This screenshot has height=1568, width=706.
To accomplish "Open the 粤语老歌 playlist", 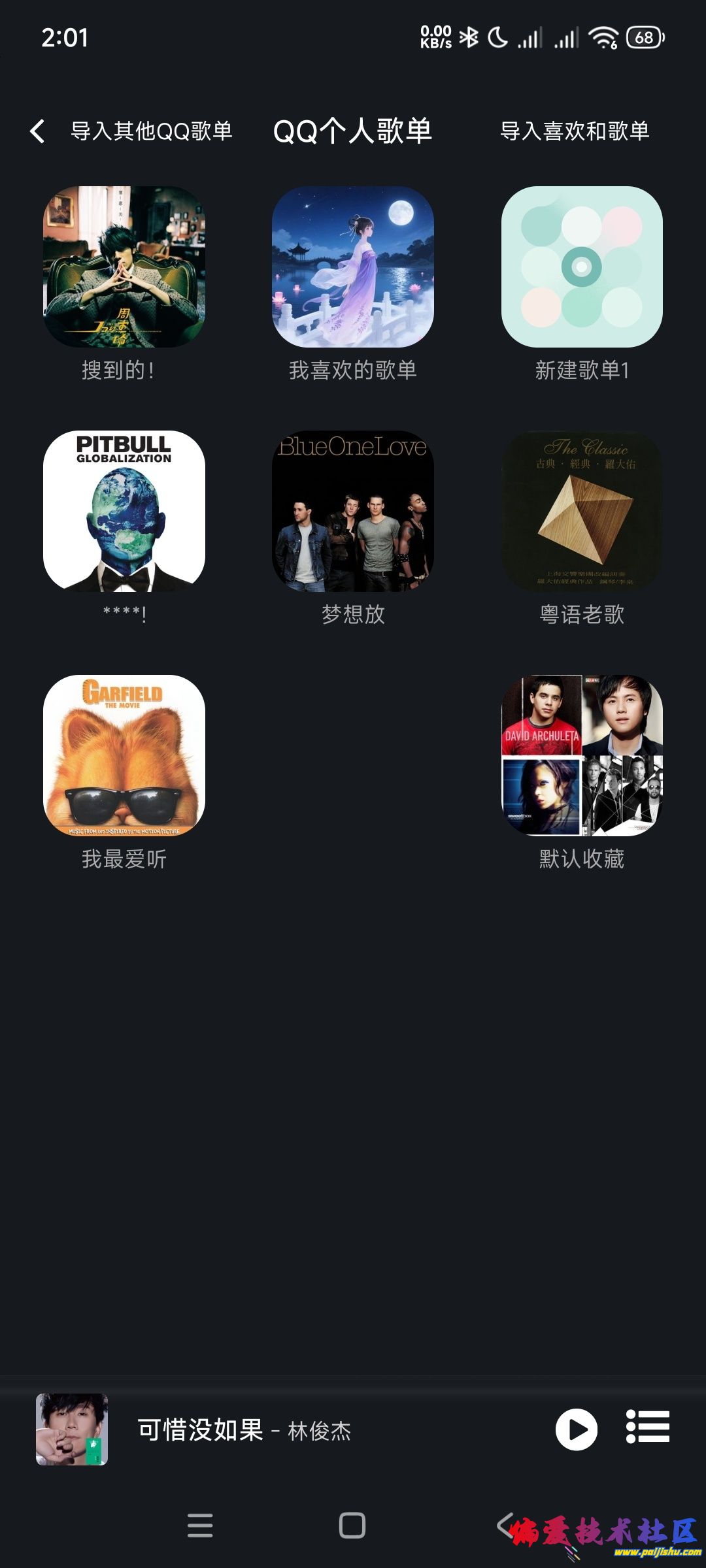I will pos(582,511).
